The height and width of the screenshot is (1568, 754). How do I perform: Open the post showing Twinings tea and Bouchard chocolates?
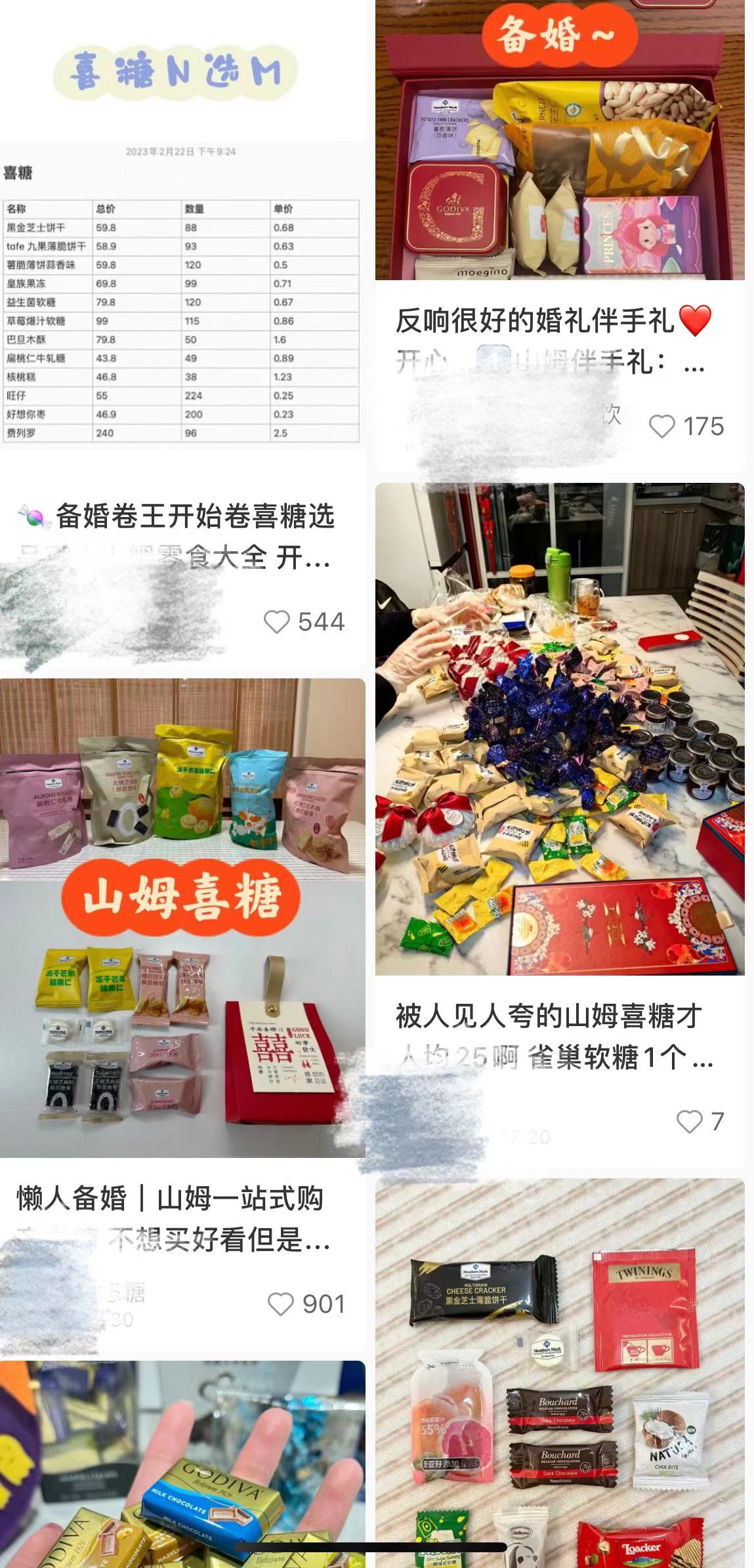point(560,1378)
